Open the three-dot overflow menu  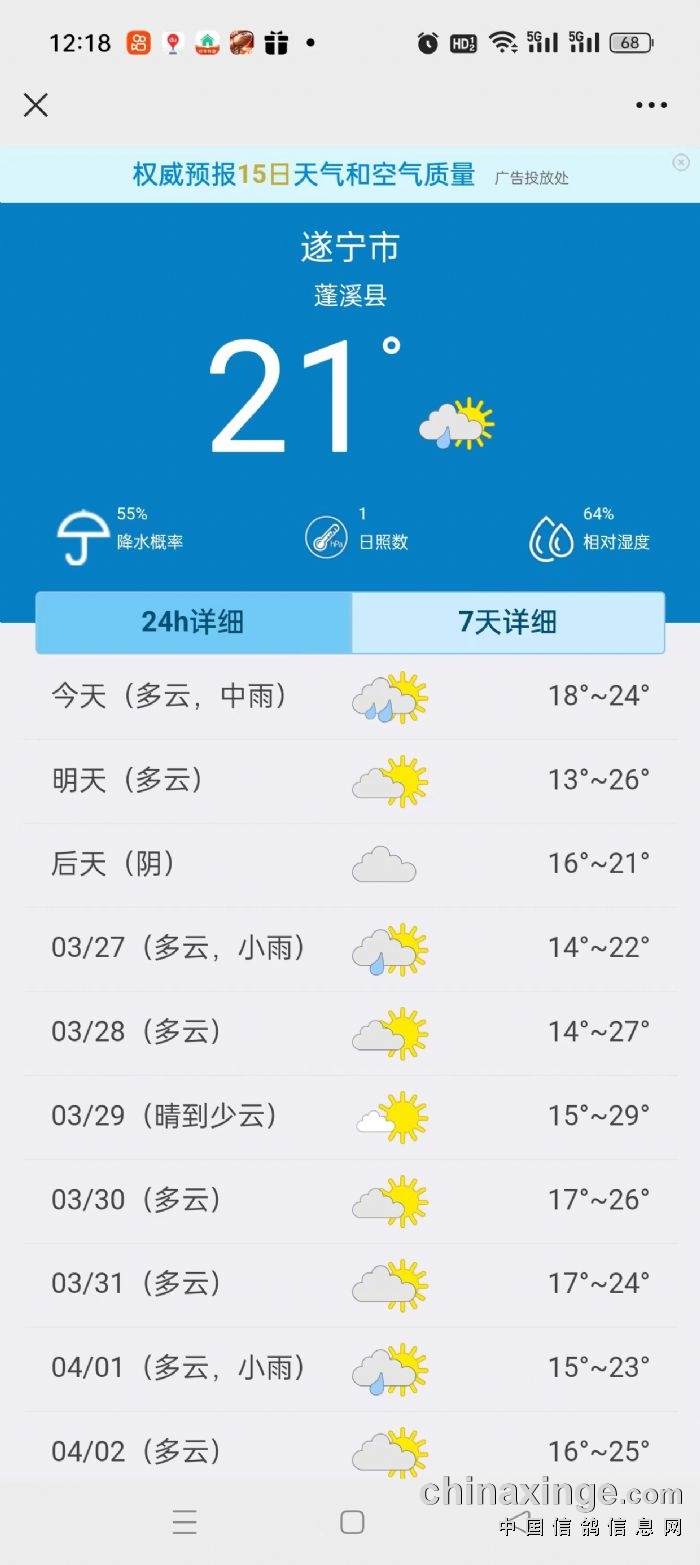[651, 105]
